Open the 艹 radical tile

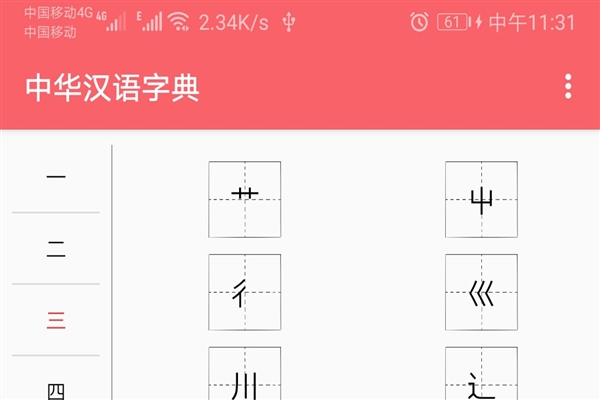(x=244, y=199)
